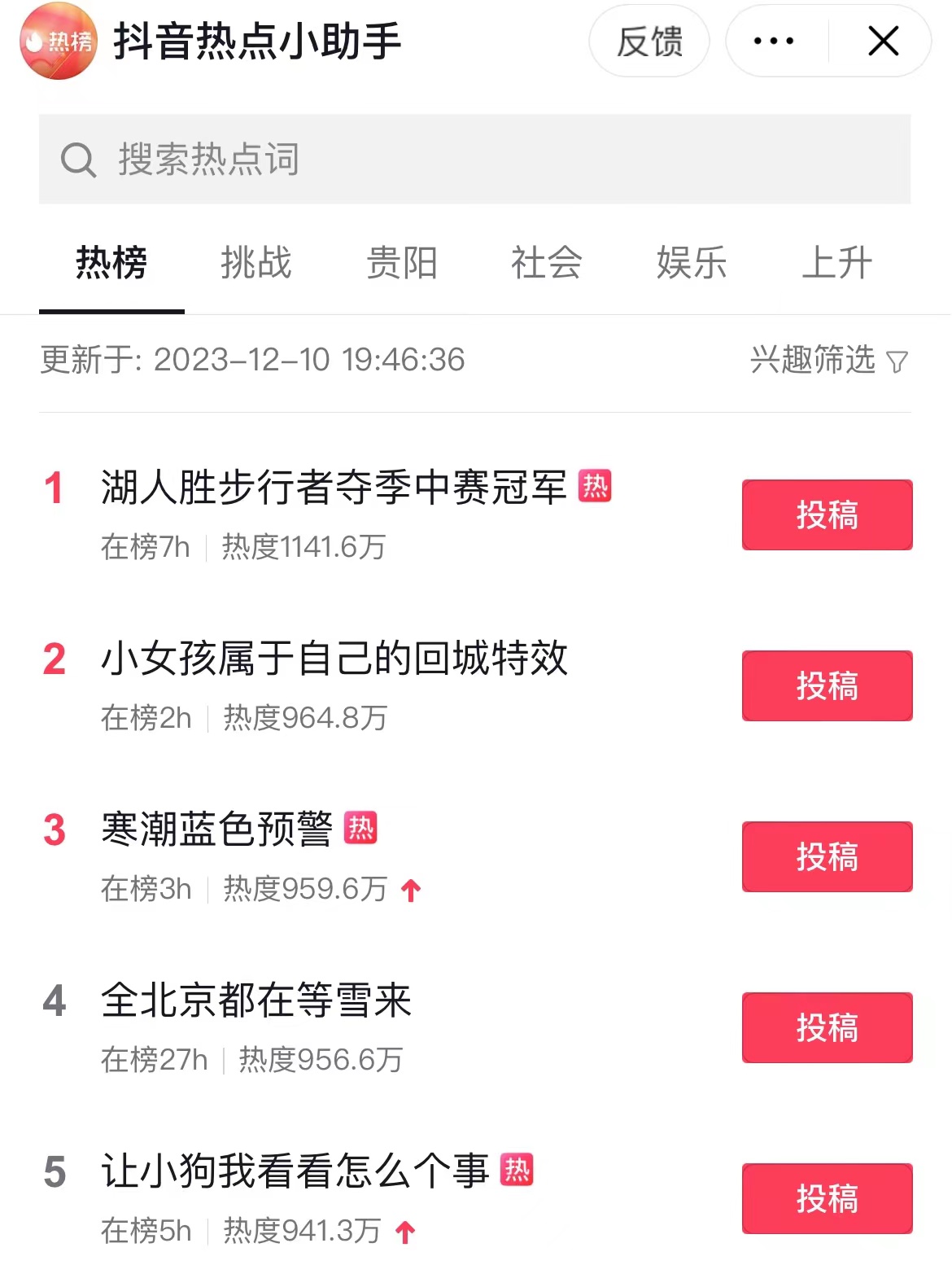Viewport: 952px width, 1287px height.
Task: Open topic 让小狗我看看怎么个事
Action: (x=295, y=1171)
